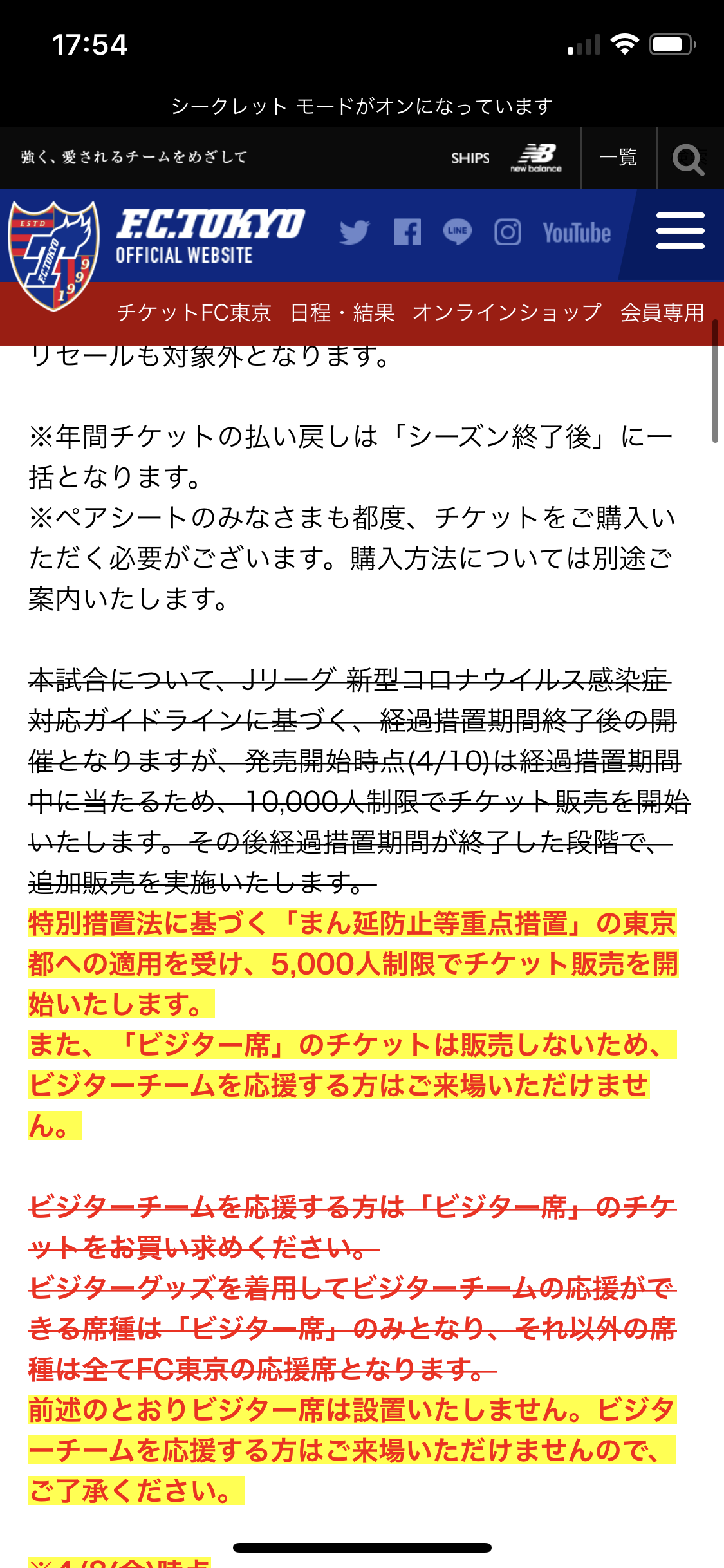Open 会員専用 members section
The image size is (724, 1568).
[663, 313]
